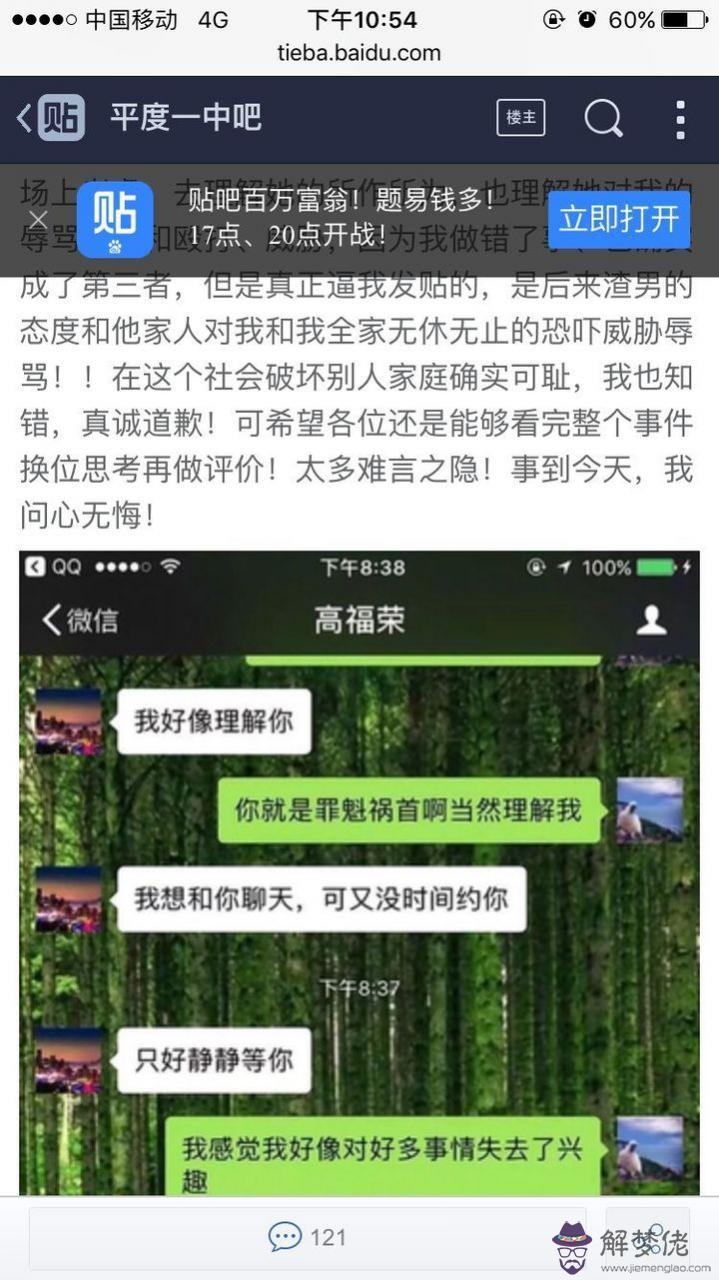Tap the tieba.baidu.com address bar
The image size is (719, 1280).
tap(359, 52)
